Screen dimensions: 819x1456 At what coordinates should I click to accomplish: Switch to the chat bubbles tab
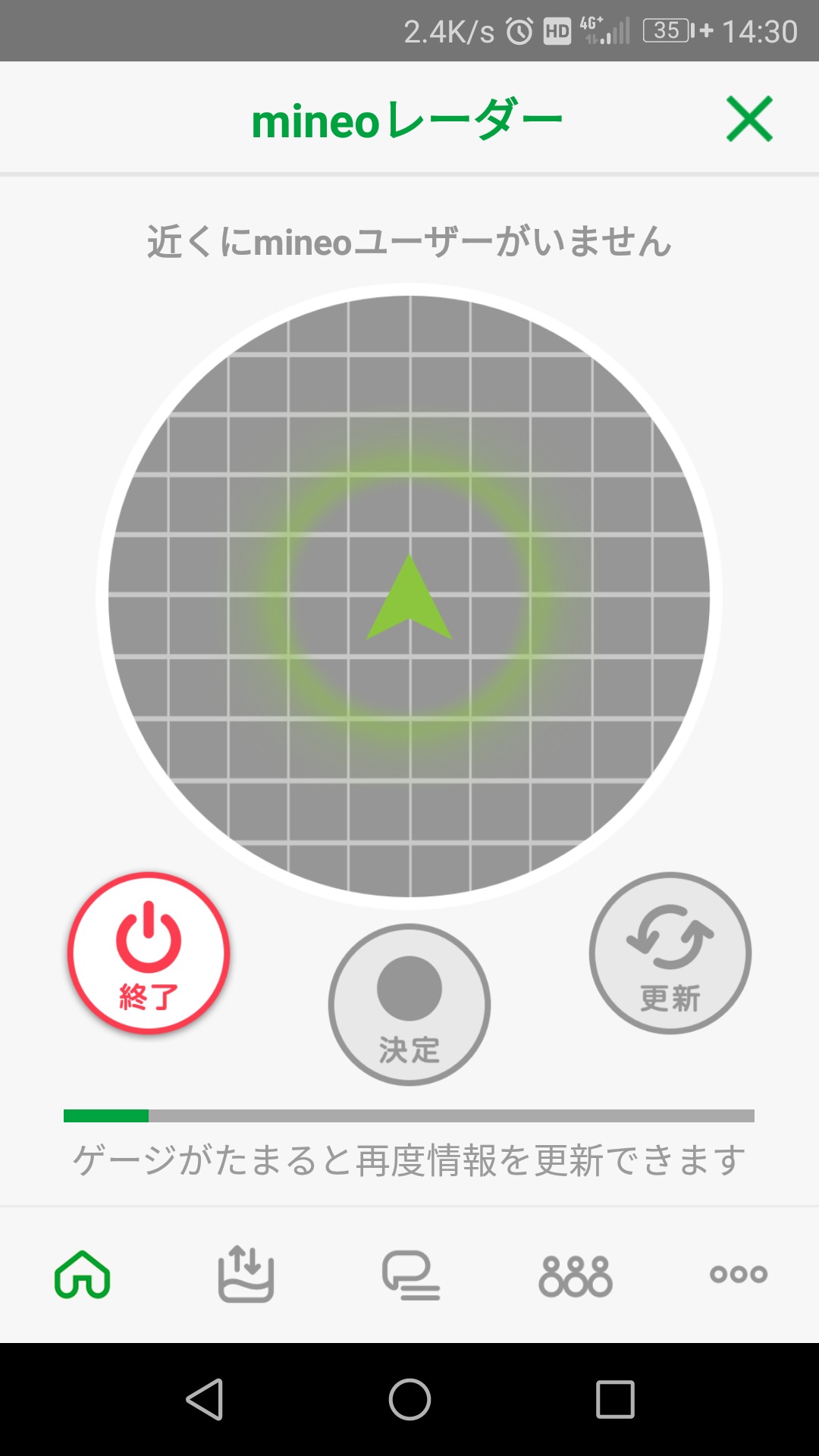410,1275
